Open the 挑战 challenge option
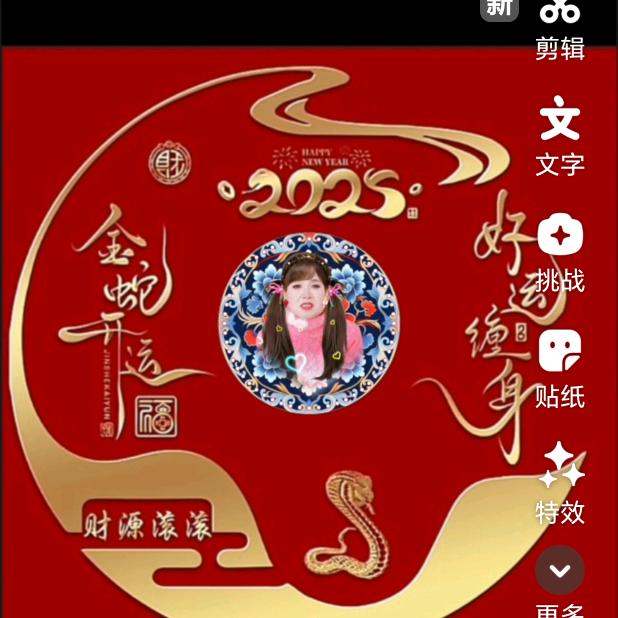This screenshot has height=618, width=618. click(560, 250)
